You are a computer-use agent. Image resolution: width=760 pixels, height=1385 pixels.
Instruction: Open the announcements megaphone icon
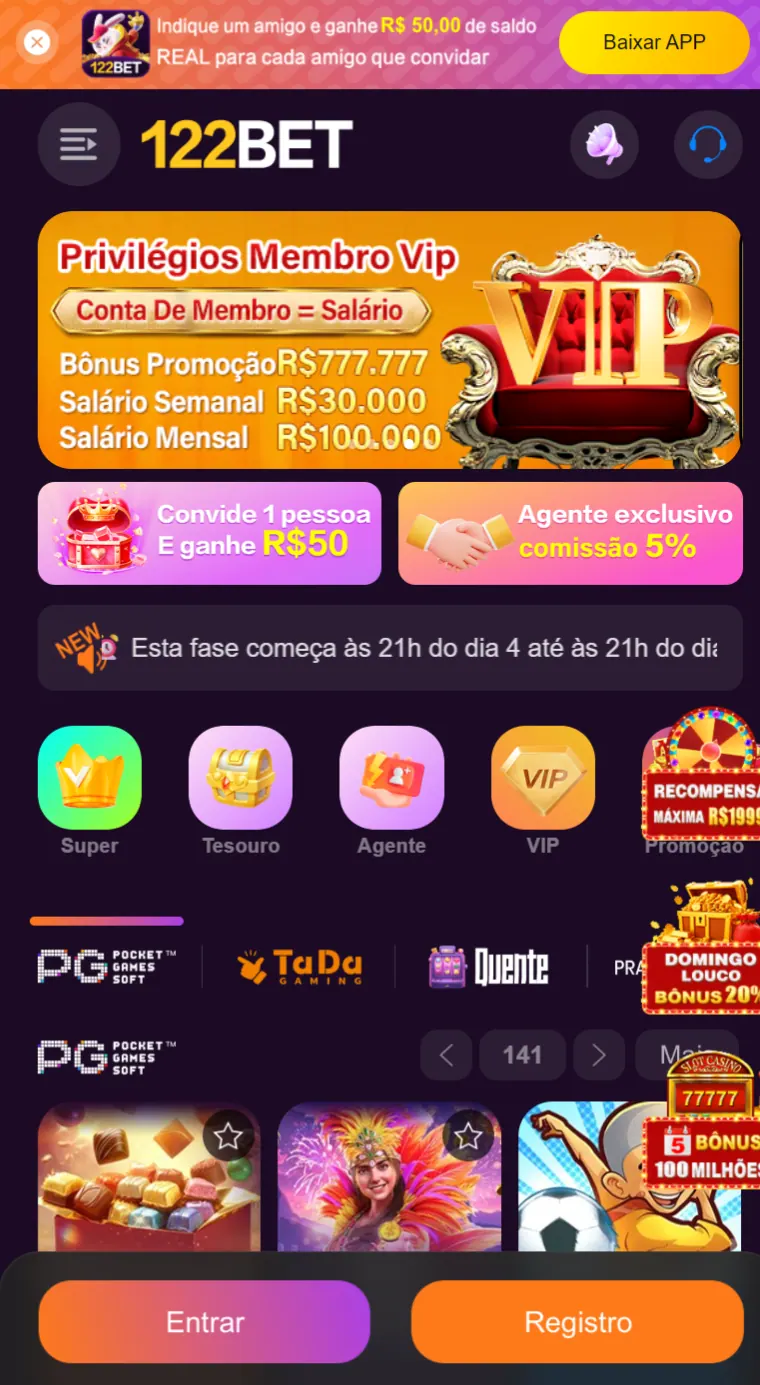pos(604,145)
